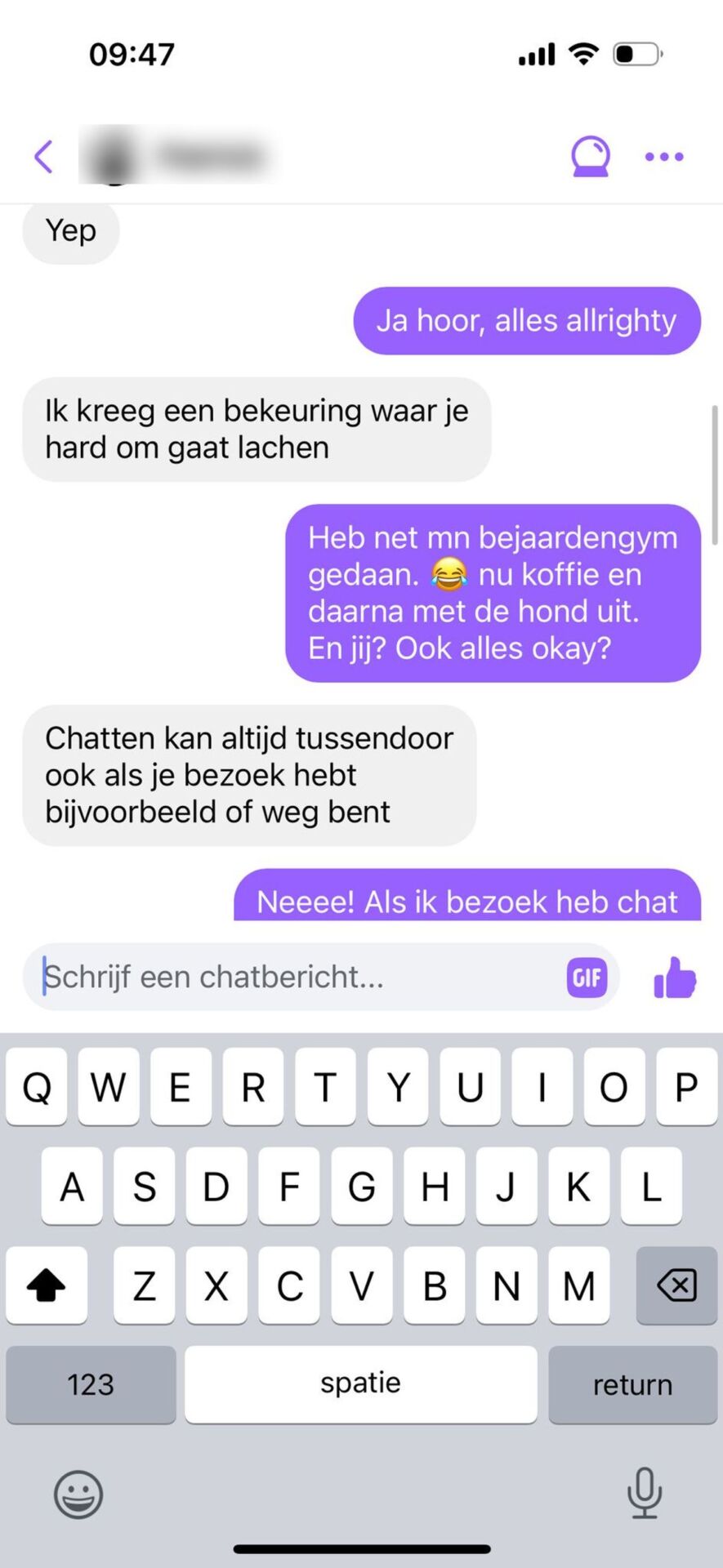The image size is (723, 1568).
Task: Go back to the chat list
Action: click(44, 156)
